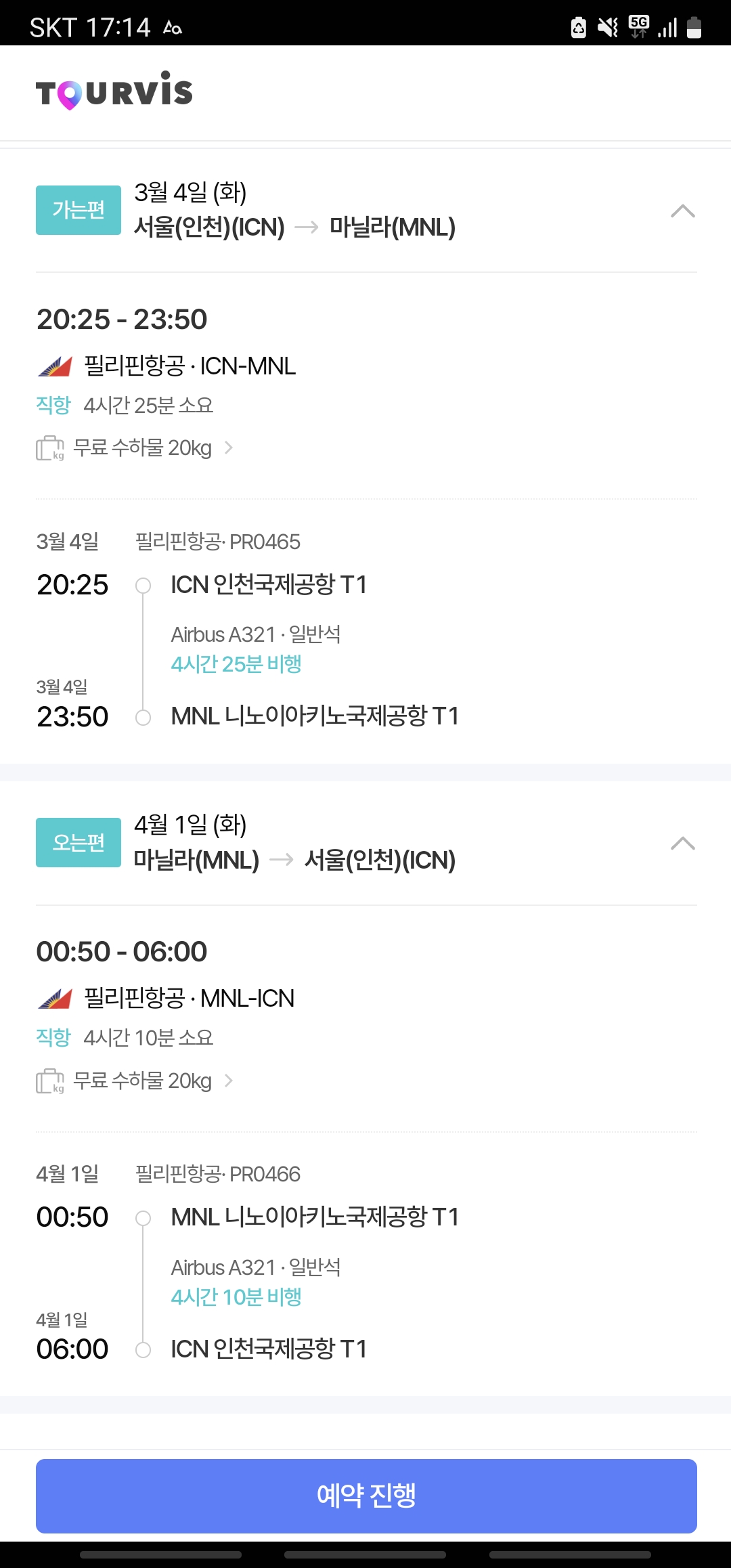Collapse the 가는편 departure flight section
The height and width of the screenshot is (1568, 731).
pos(682,211)
